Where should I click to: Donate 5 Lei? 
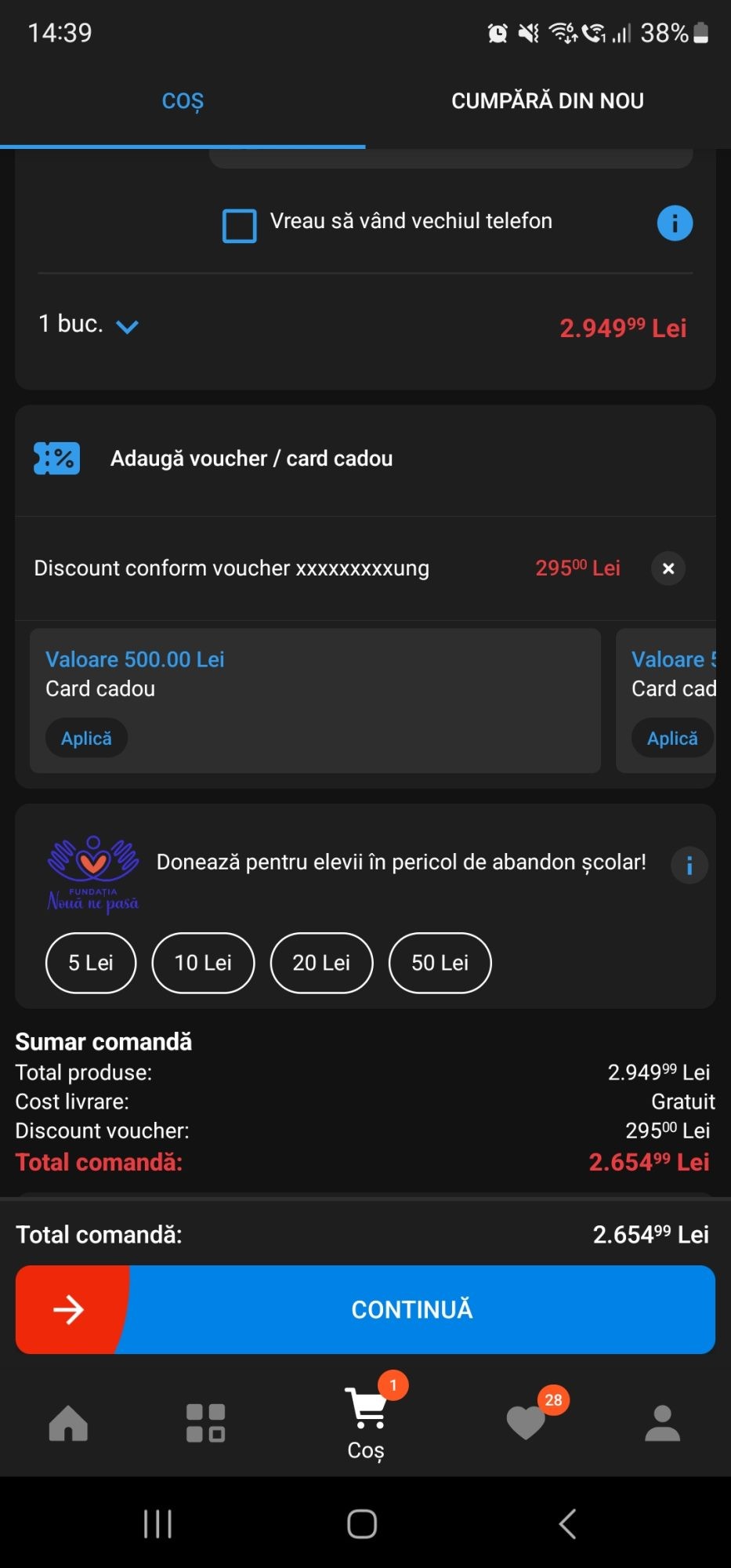pos(91,963)
